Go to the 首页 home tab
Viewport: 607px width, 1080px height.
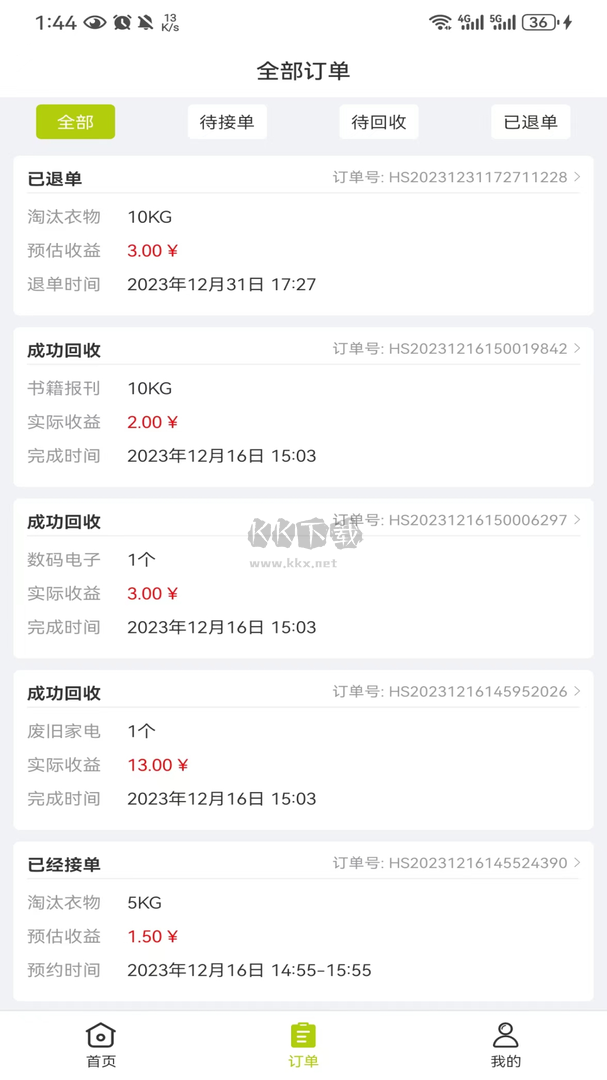point(101,1045)
